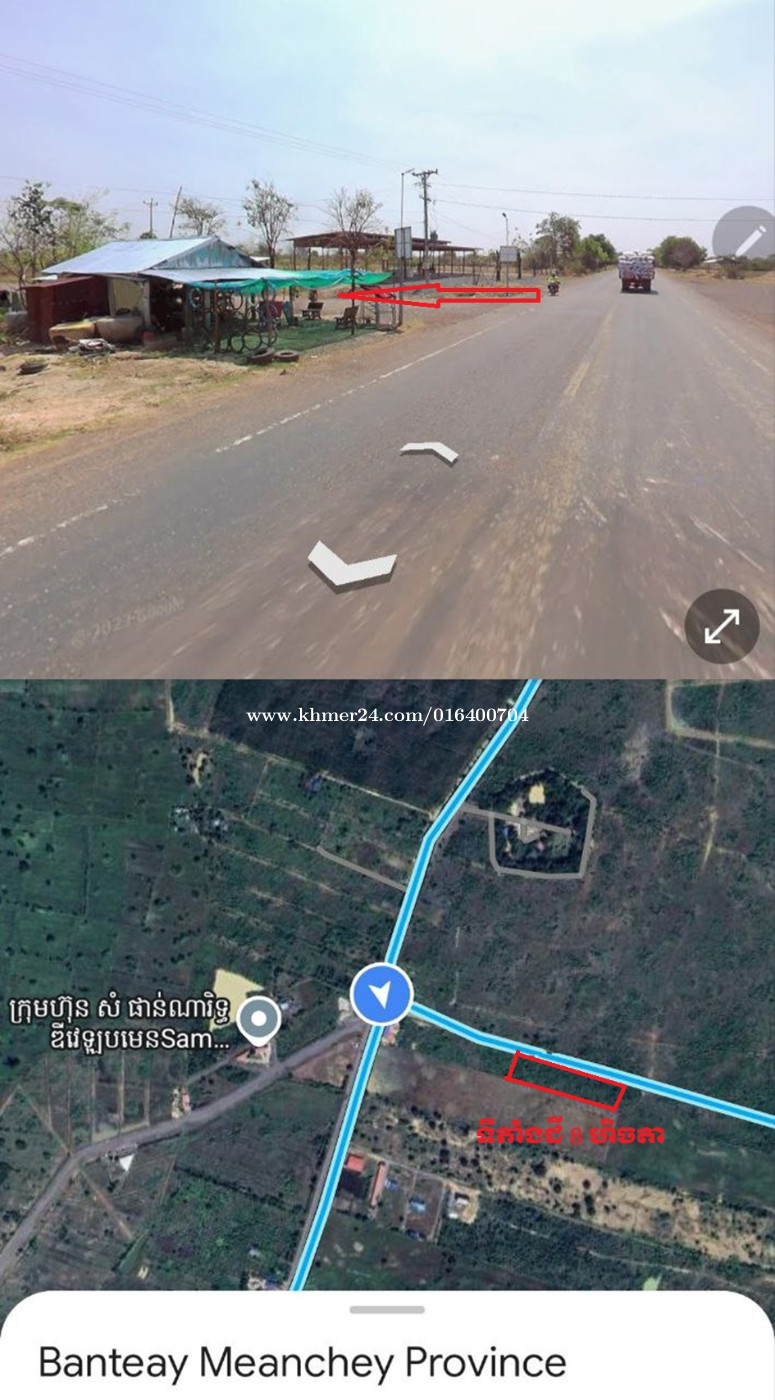Expand the Banteay Meanchey Province sheet handle
This screenshot has height=1400, width=775.
coord(387,1309)
